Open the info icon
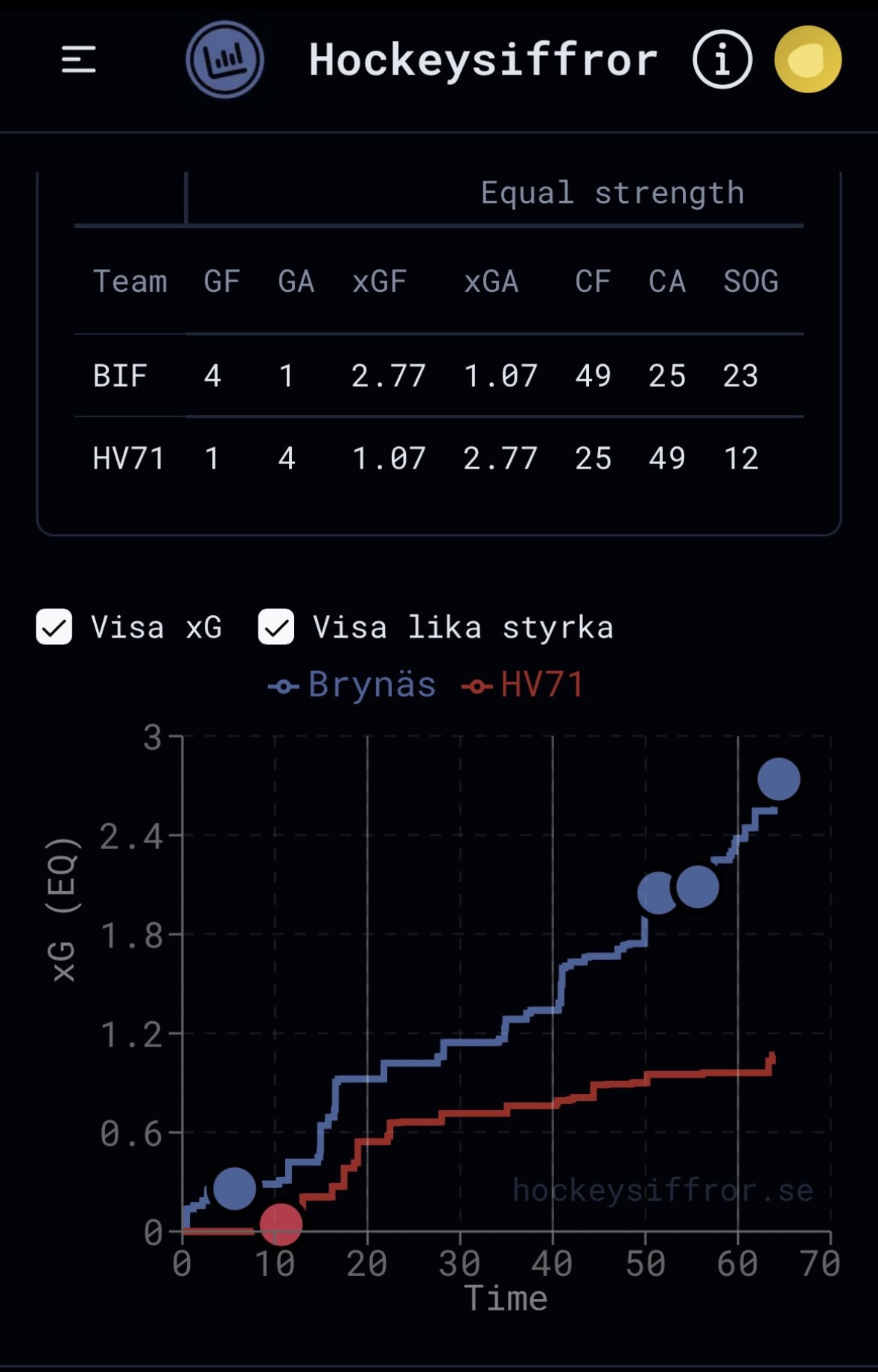 tap(722, 60)
